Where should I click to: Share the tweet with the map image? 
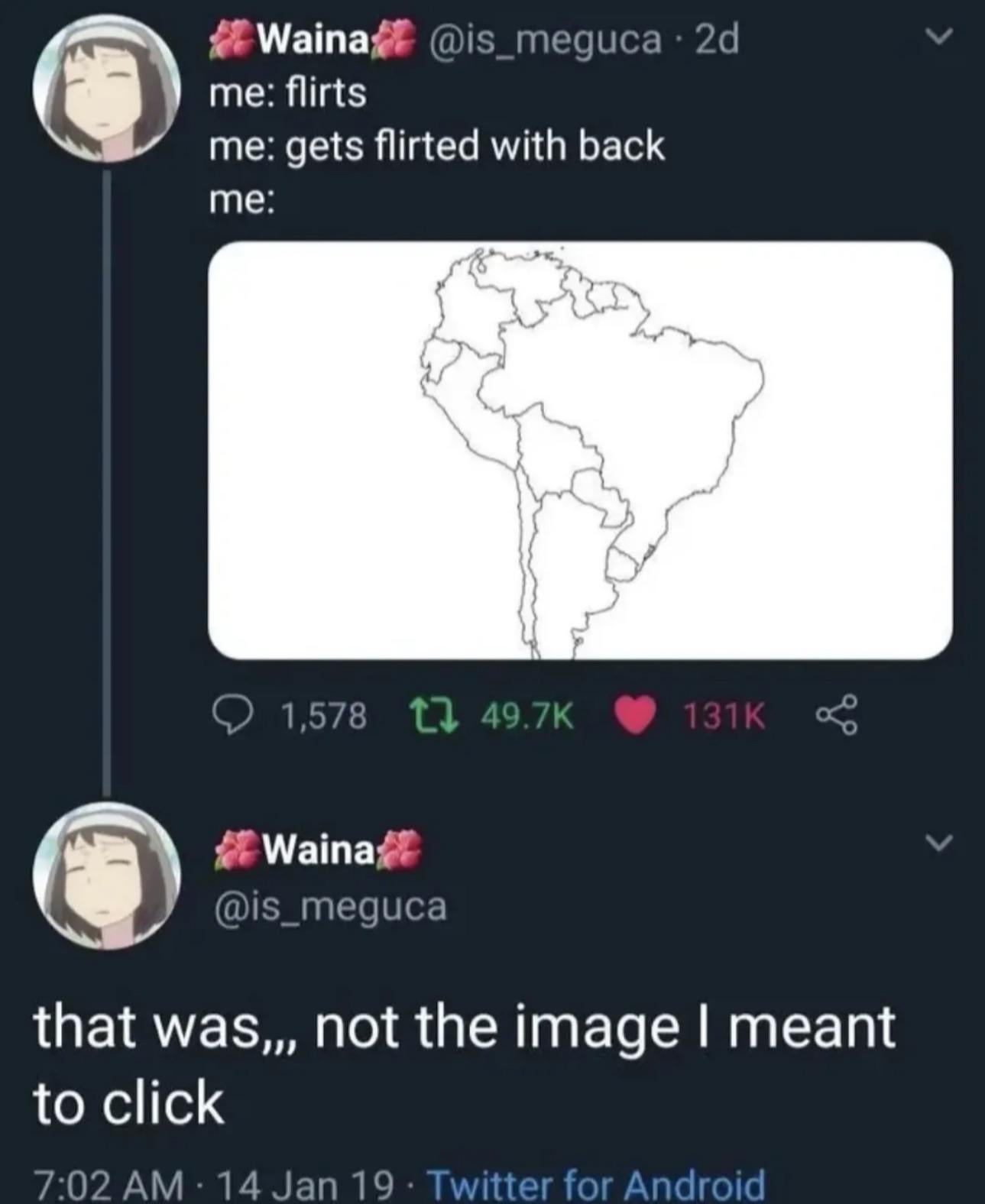838,717
